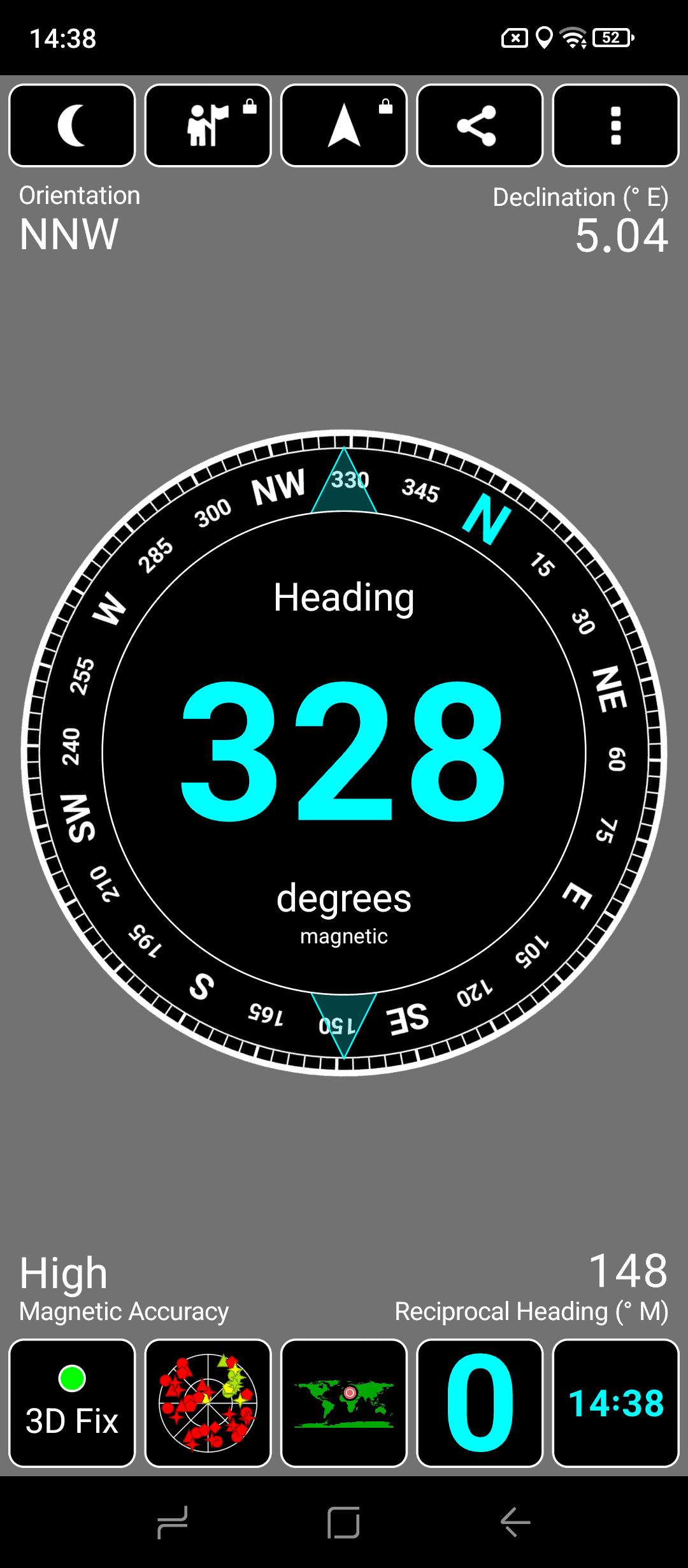Viewport: 688px width, 1568px height.
Task: Open the locked waypoint flag feature
Action: [208, 126]
